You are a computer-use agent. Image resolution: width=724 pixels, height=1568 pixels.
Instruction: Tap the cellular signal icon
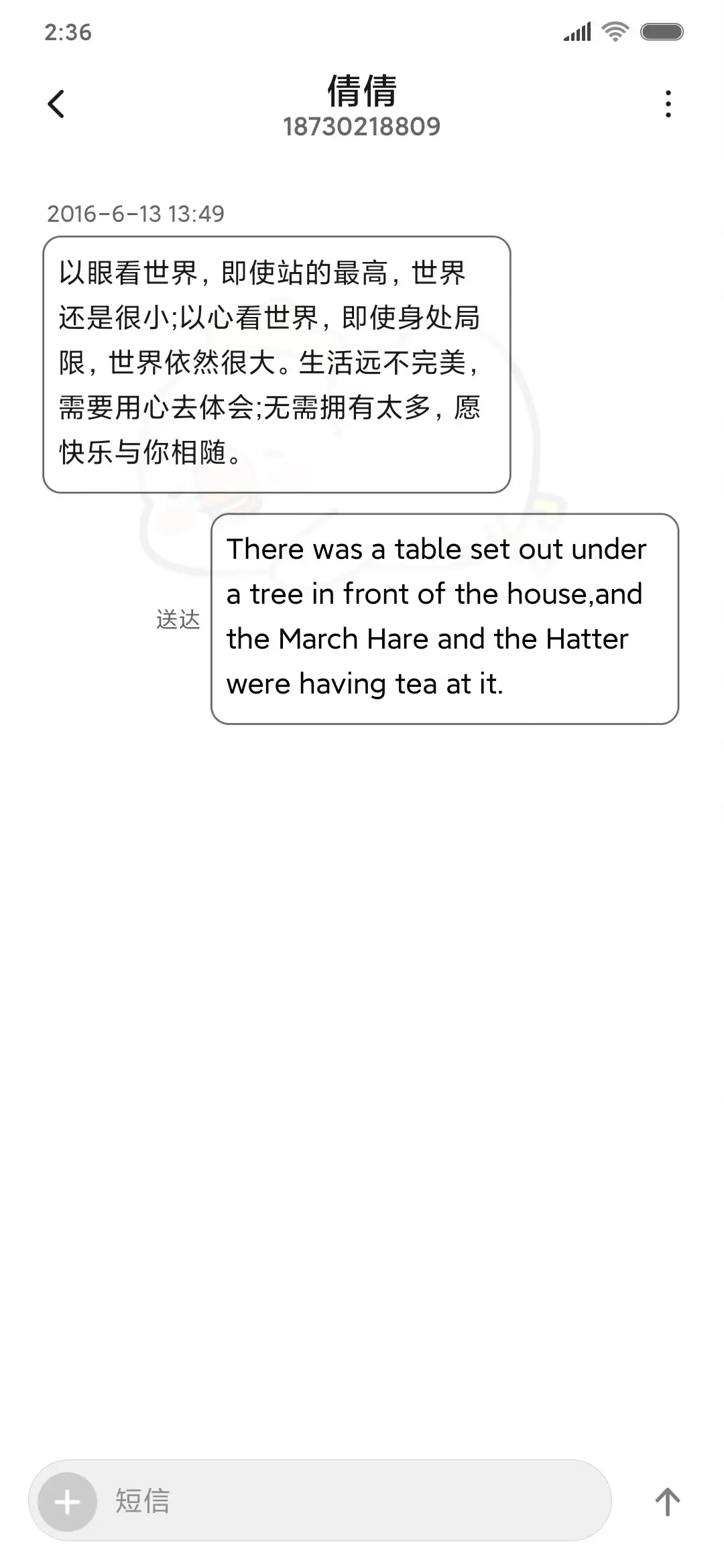click(x=578, y=29)
